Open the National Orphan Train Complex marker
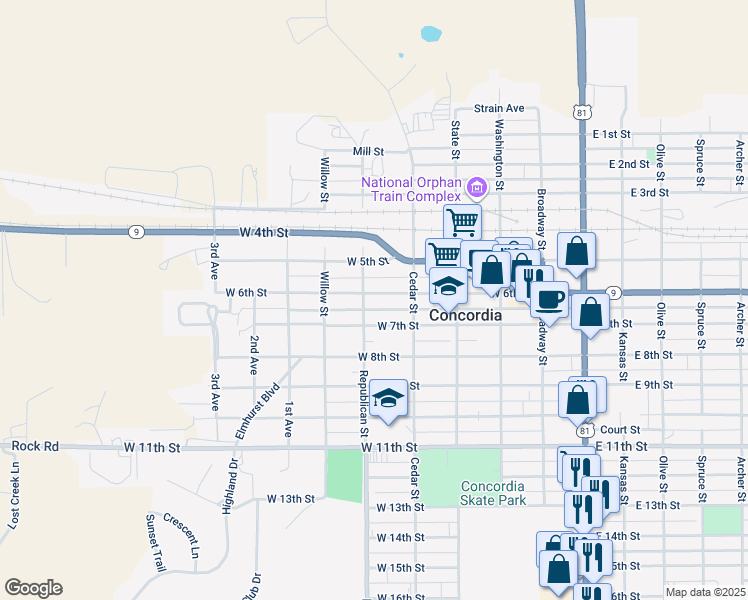 point(476,186)
